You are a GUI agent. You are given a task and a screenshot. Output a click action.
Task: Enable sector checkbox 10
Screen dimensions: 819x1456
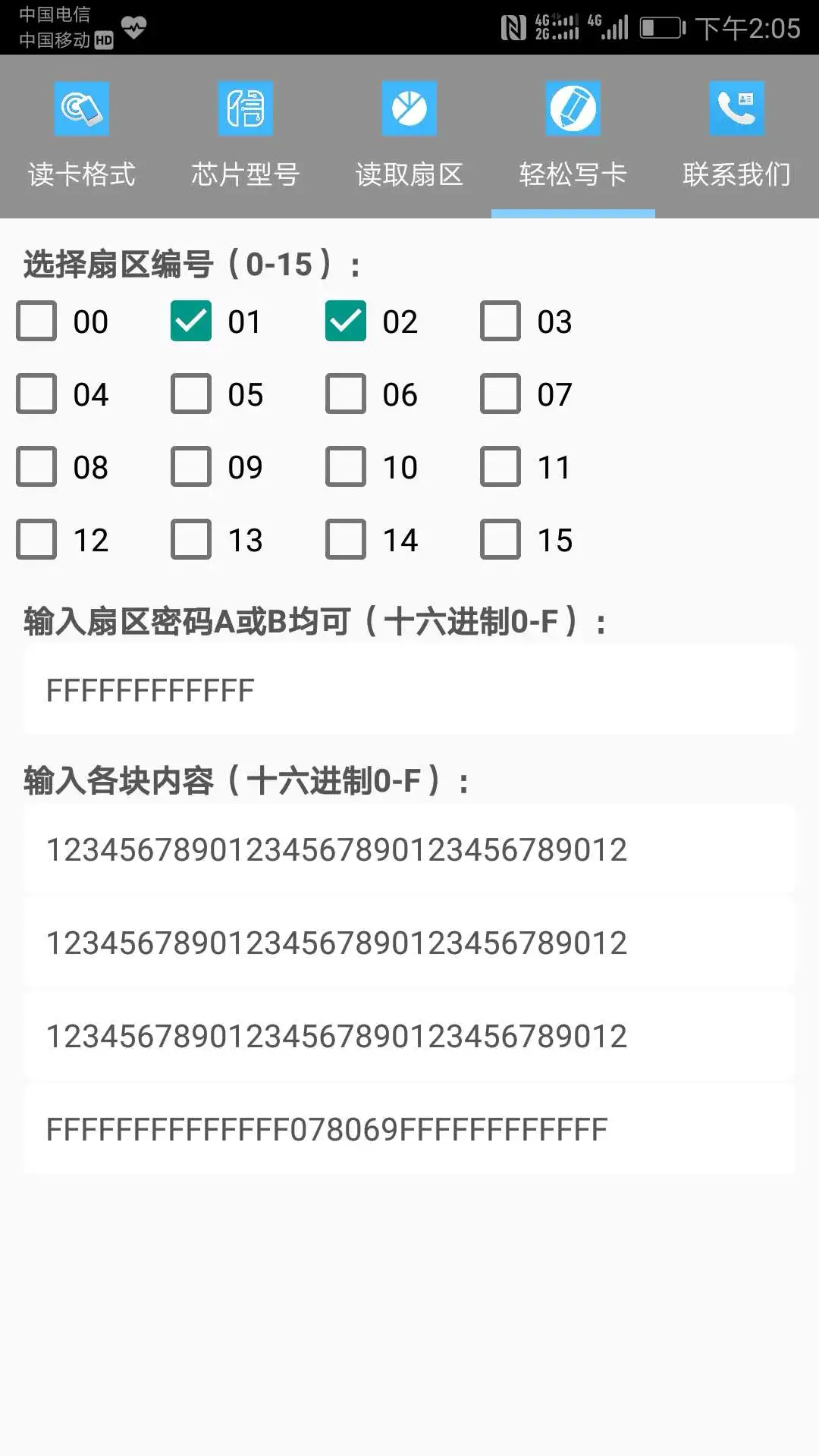(345, 467)
